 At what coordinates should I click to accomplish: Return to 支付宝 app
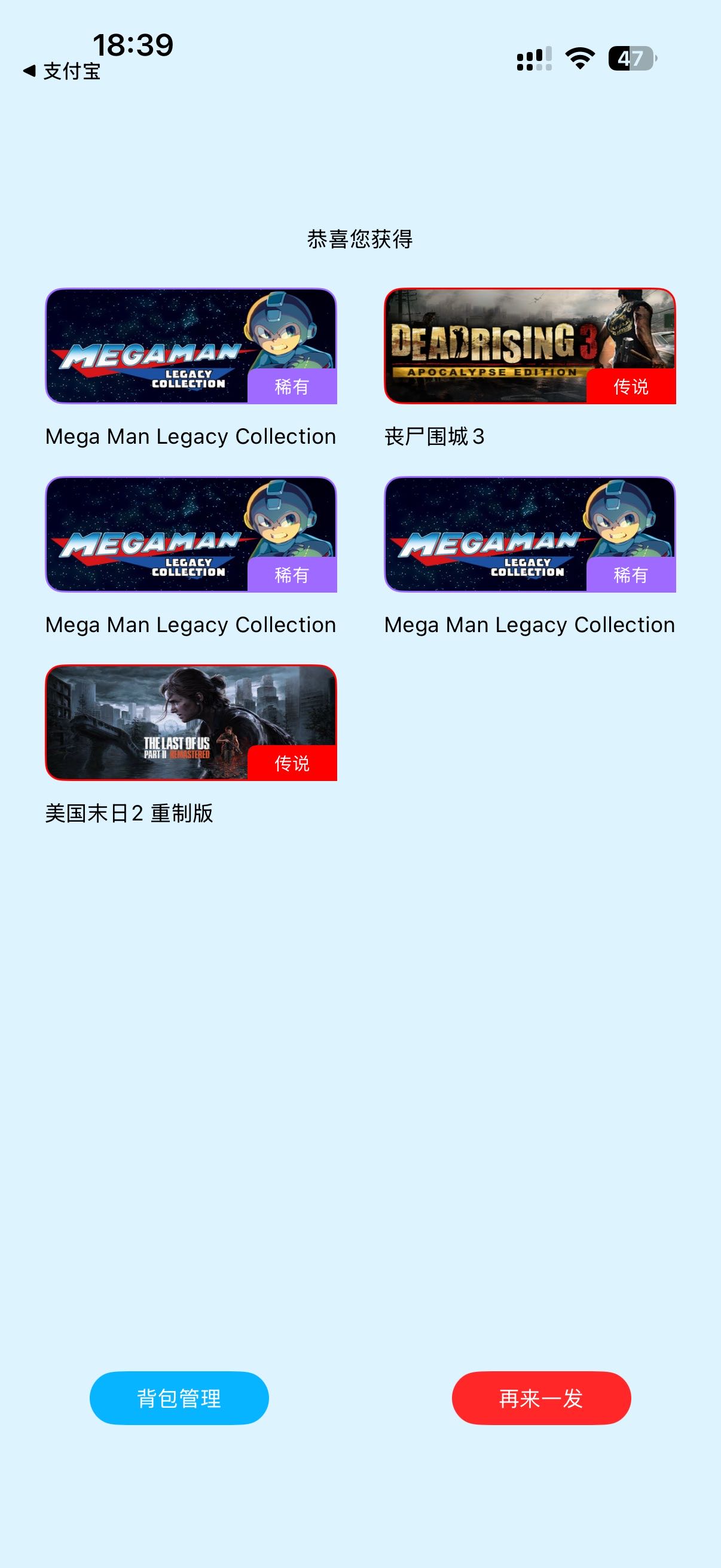62,71
